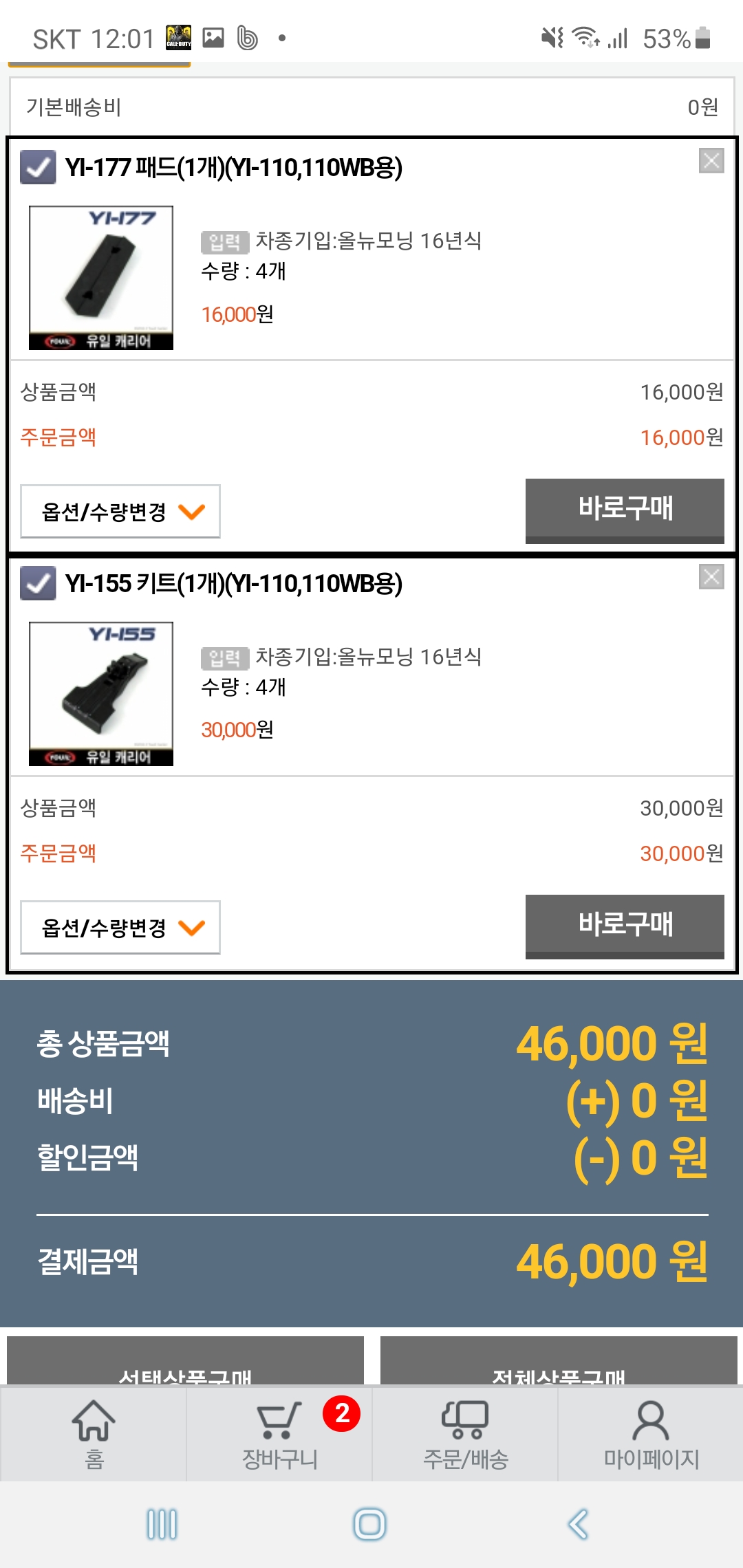Uncheck the YI-155 키트 item checkbox
Image resolution: width=743 pixels, height=1568 pixels.
(x=38, y=583)
